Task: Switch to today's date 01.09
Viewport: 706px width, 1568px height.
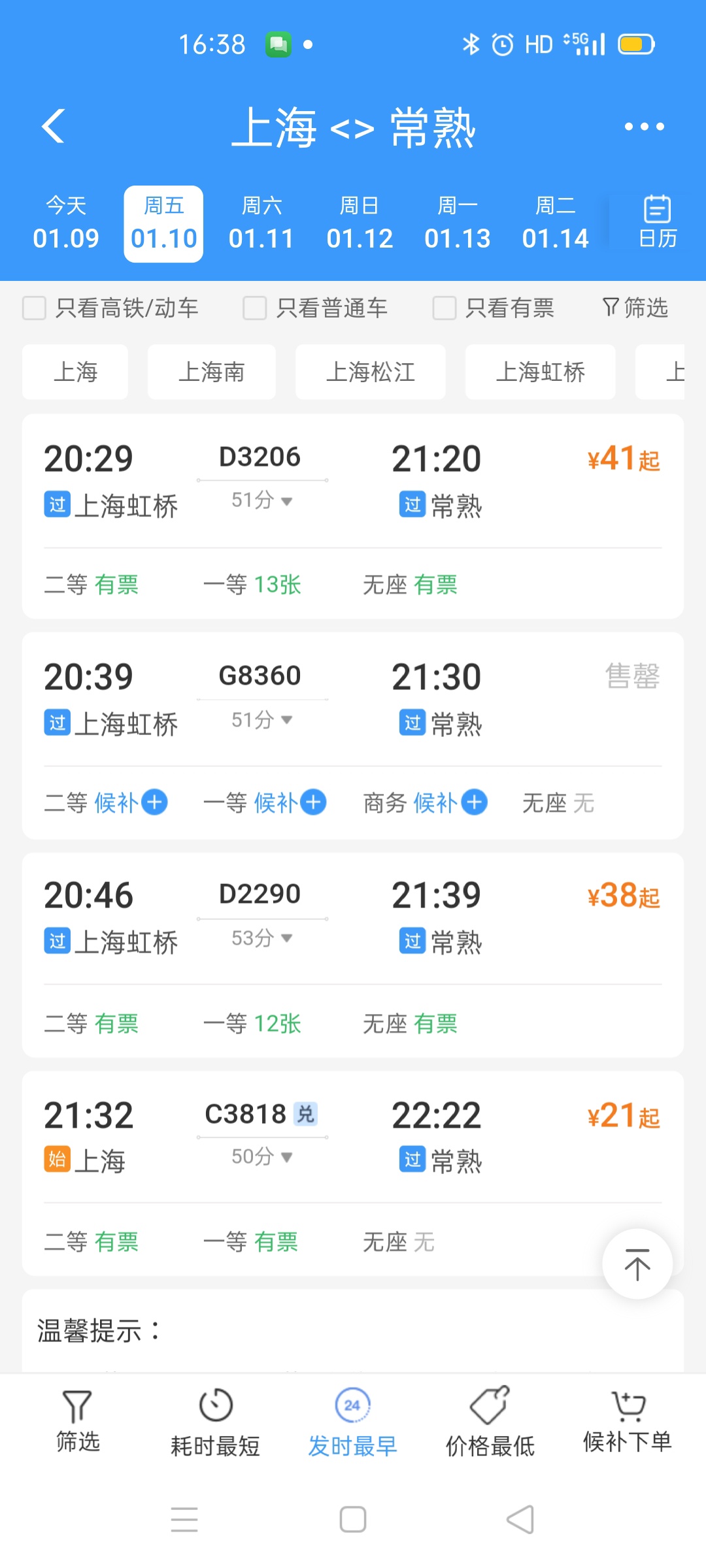Action: coord(66,224)
